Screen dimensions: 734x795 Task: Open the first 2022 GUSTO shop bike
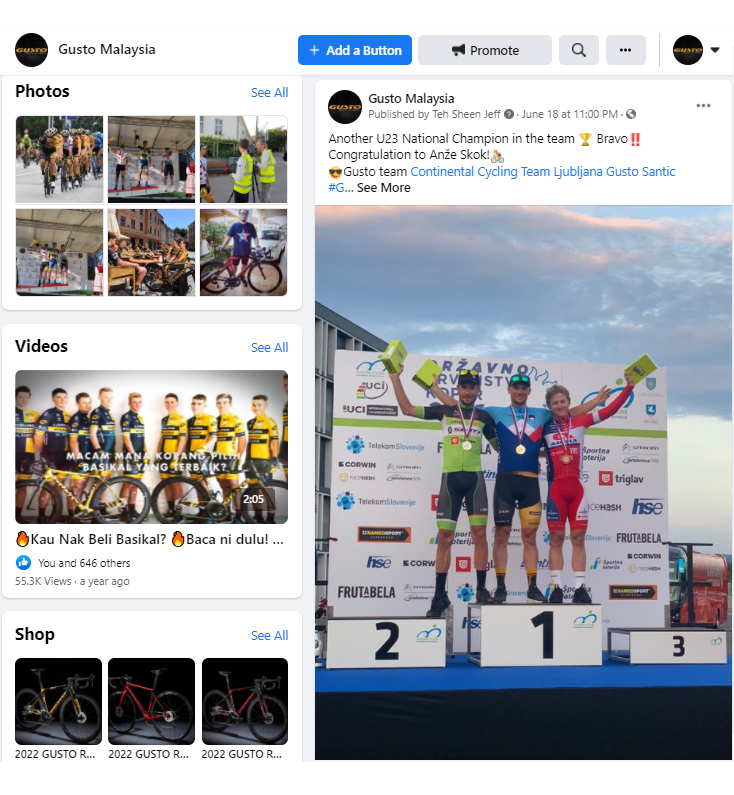58,701
